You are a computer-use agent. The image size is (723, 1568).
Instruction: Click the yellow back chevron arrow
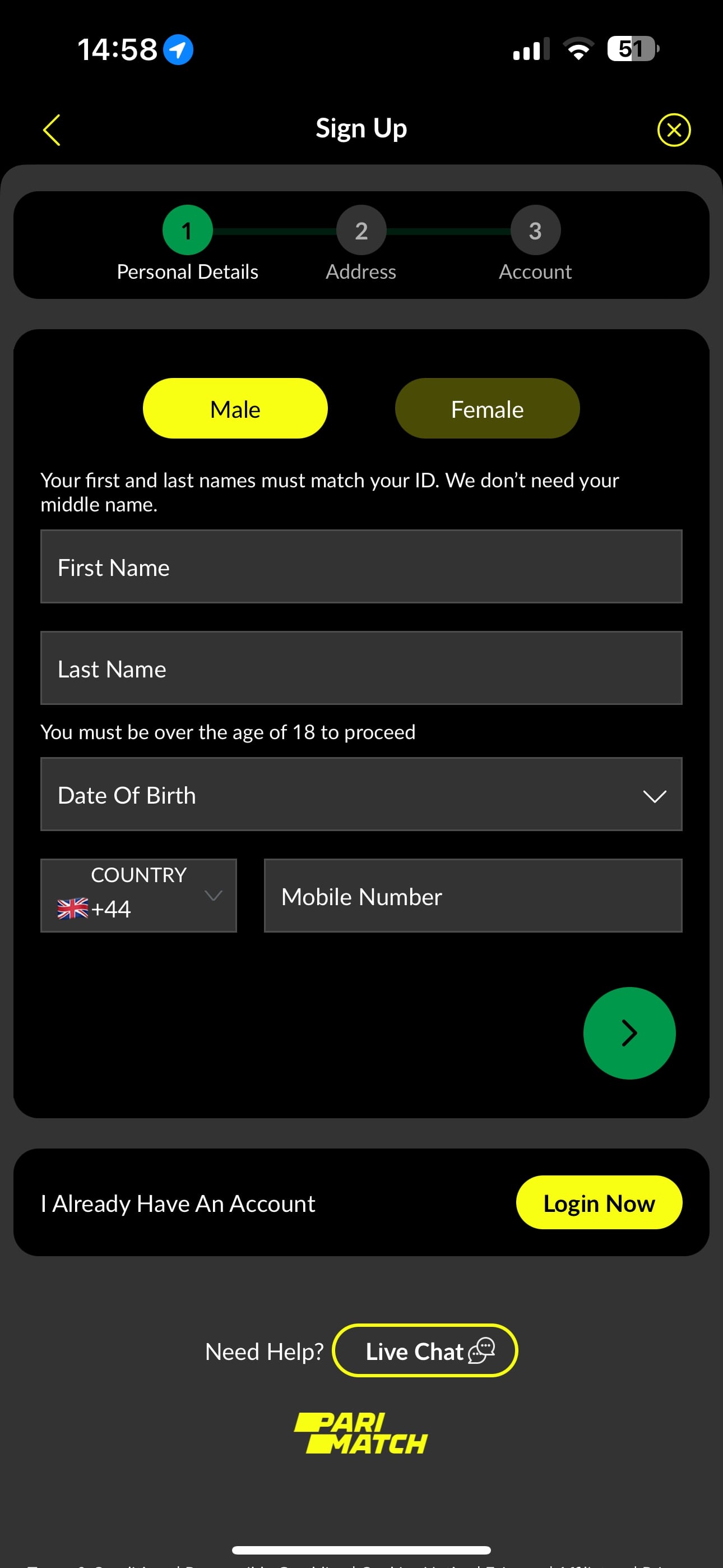tap(52, 129)
